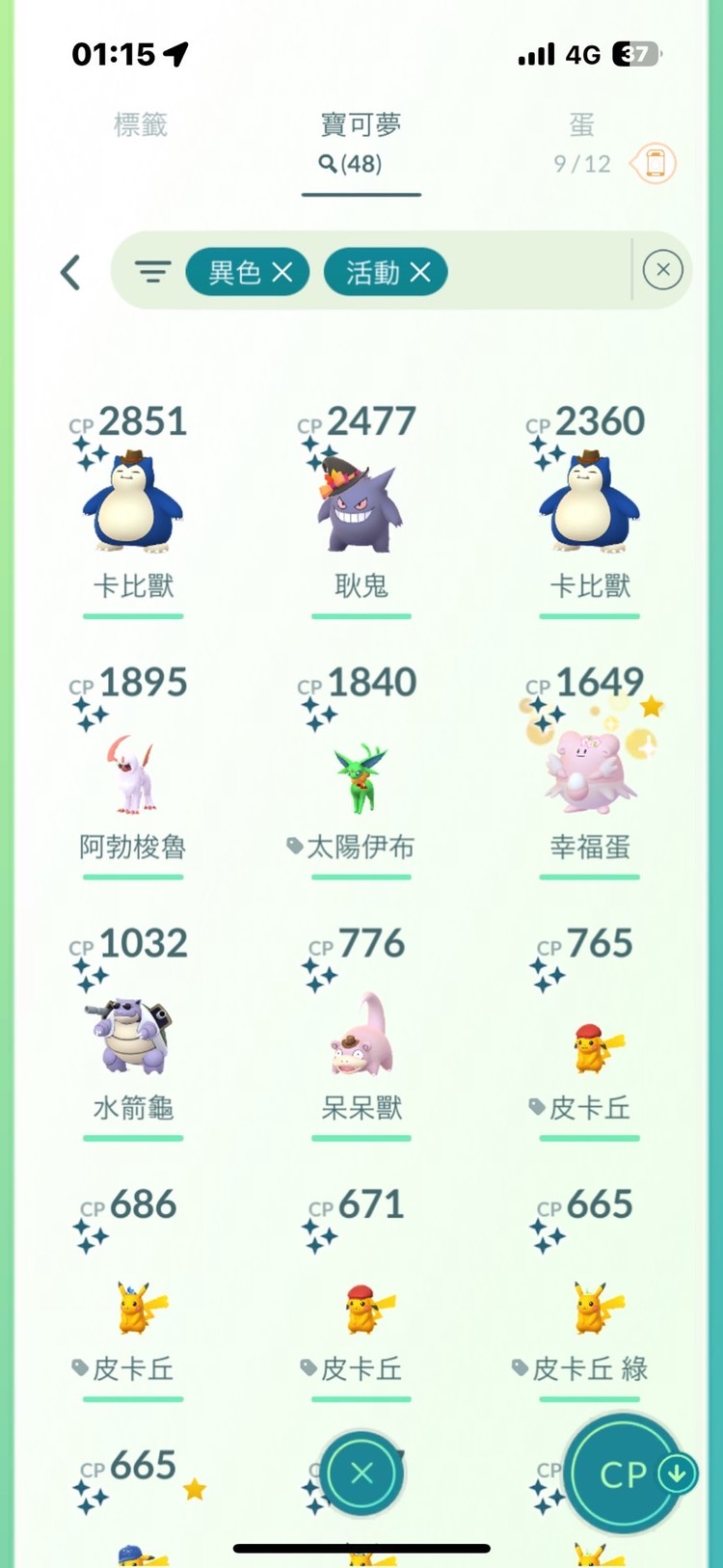The height and width of the screenshot is (1568, 723).
Task: Open the 皮卡丘 綠 CP 665
Action: 589,1309
